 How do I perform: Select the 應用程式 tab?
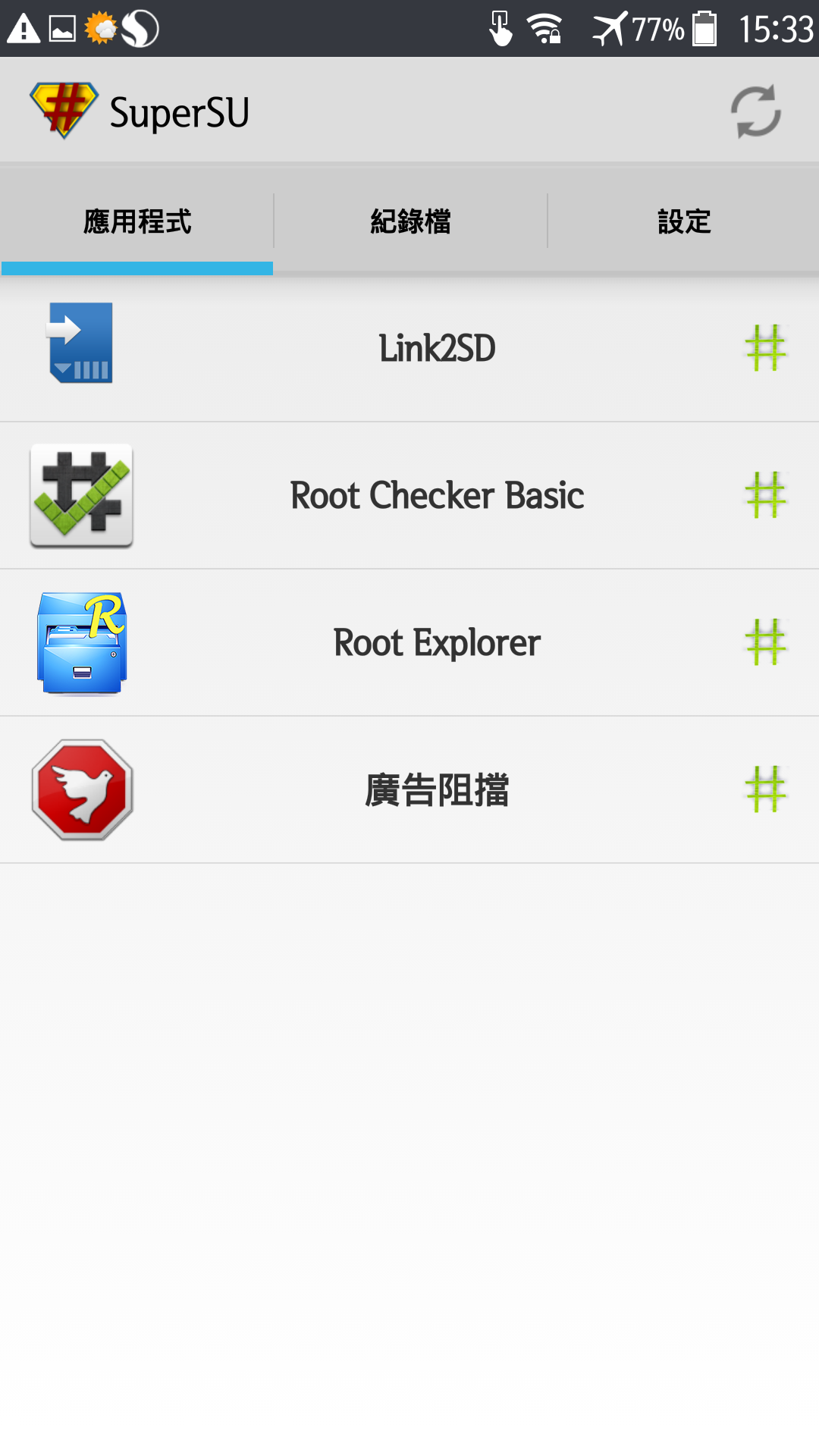tap(137, 221)
